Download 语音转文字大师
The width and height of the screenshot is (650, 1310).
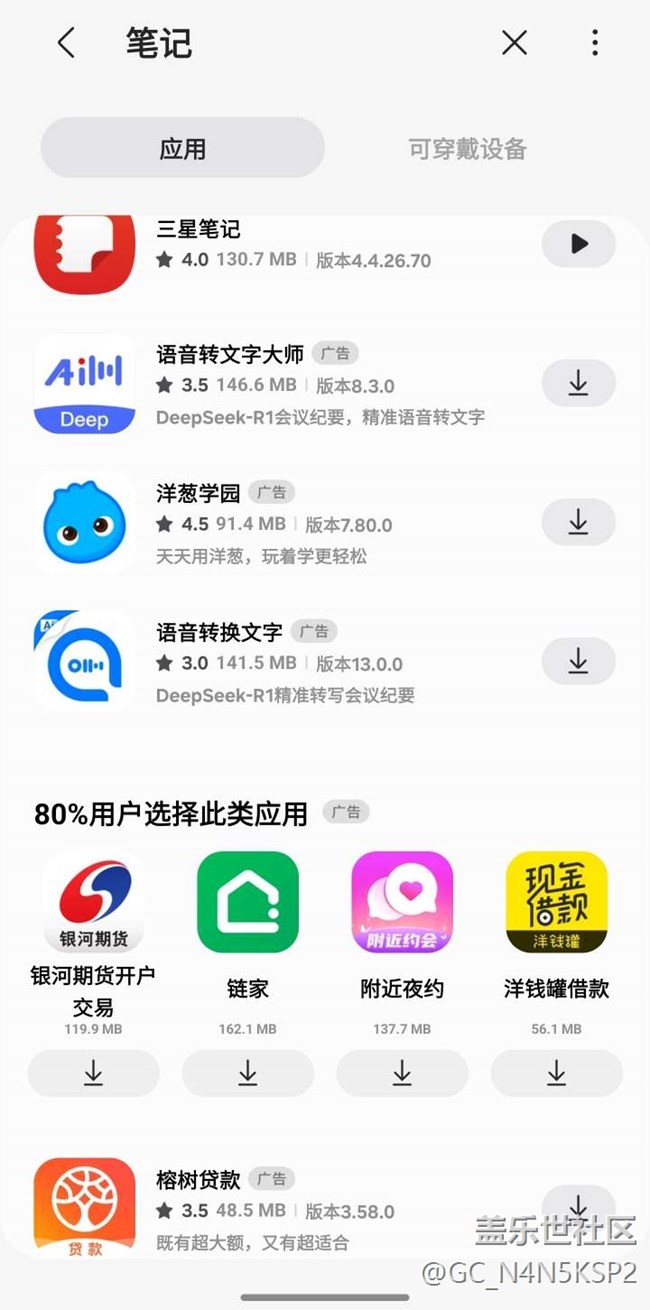pos(578,383)
